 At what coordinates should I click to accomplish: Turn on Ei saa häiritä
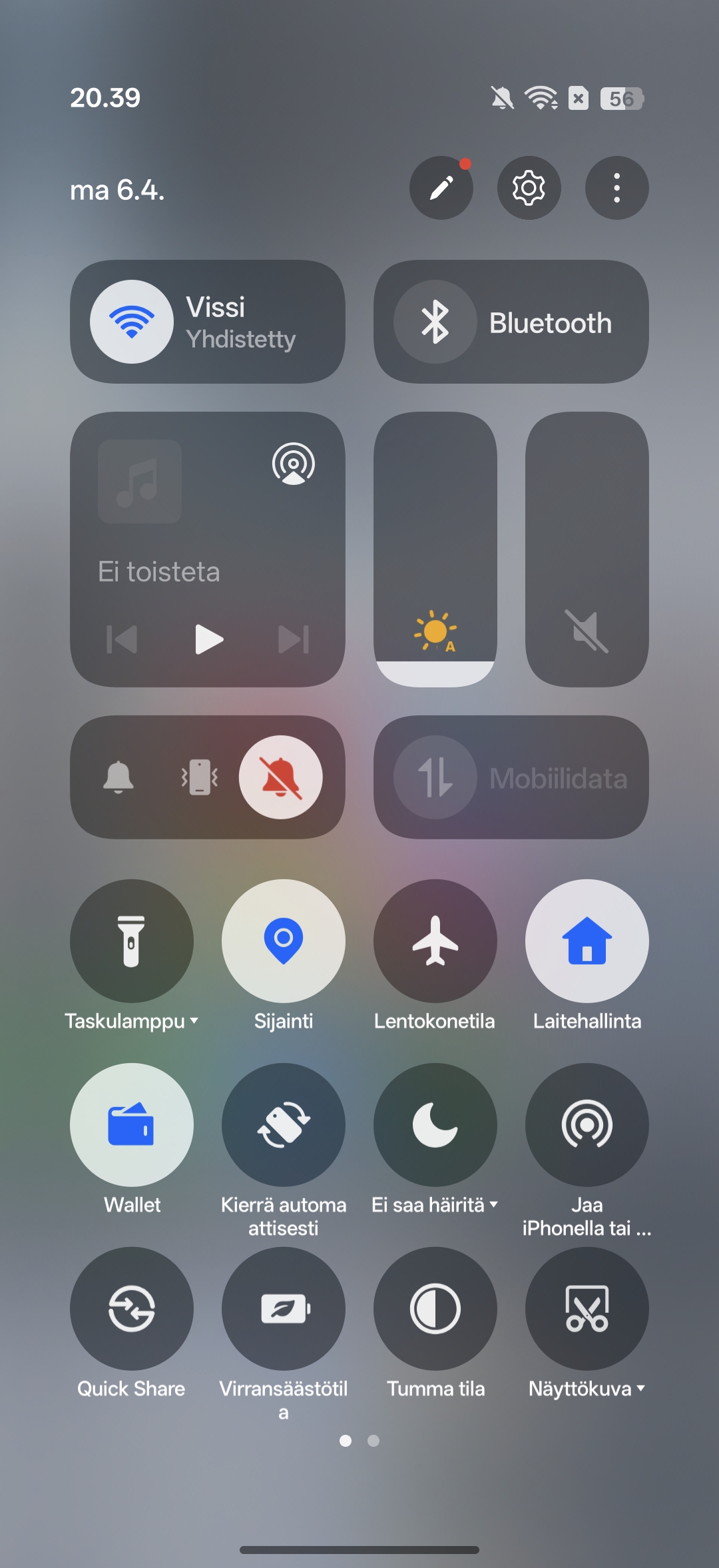pyautogui.click(x=435, y=1124)
